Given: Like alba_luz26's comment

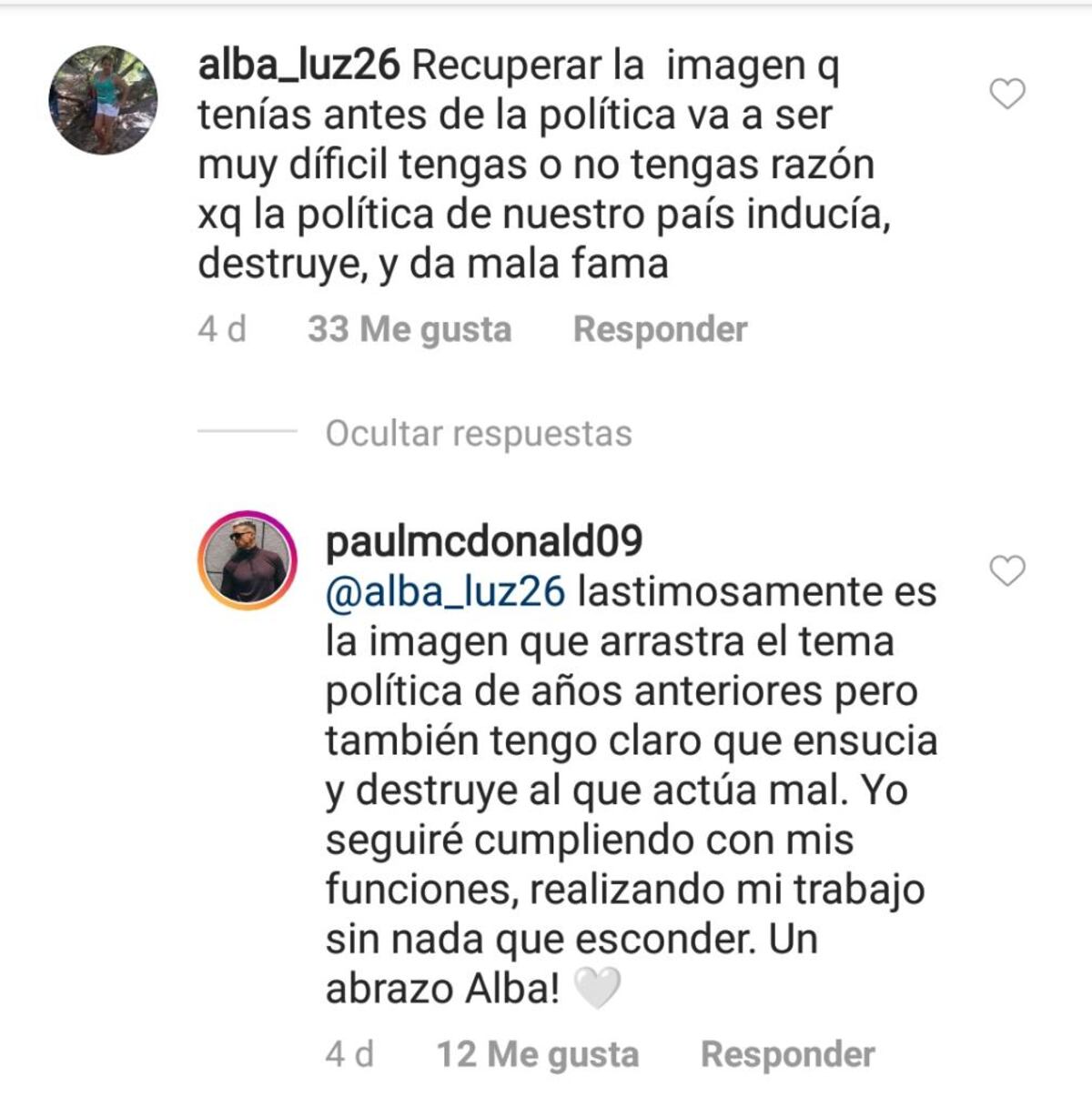Looking at the screenshot, I should (x=1006, y=94).
